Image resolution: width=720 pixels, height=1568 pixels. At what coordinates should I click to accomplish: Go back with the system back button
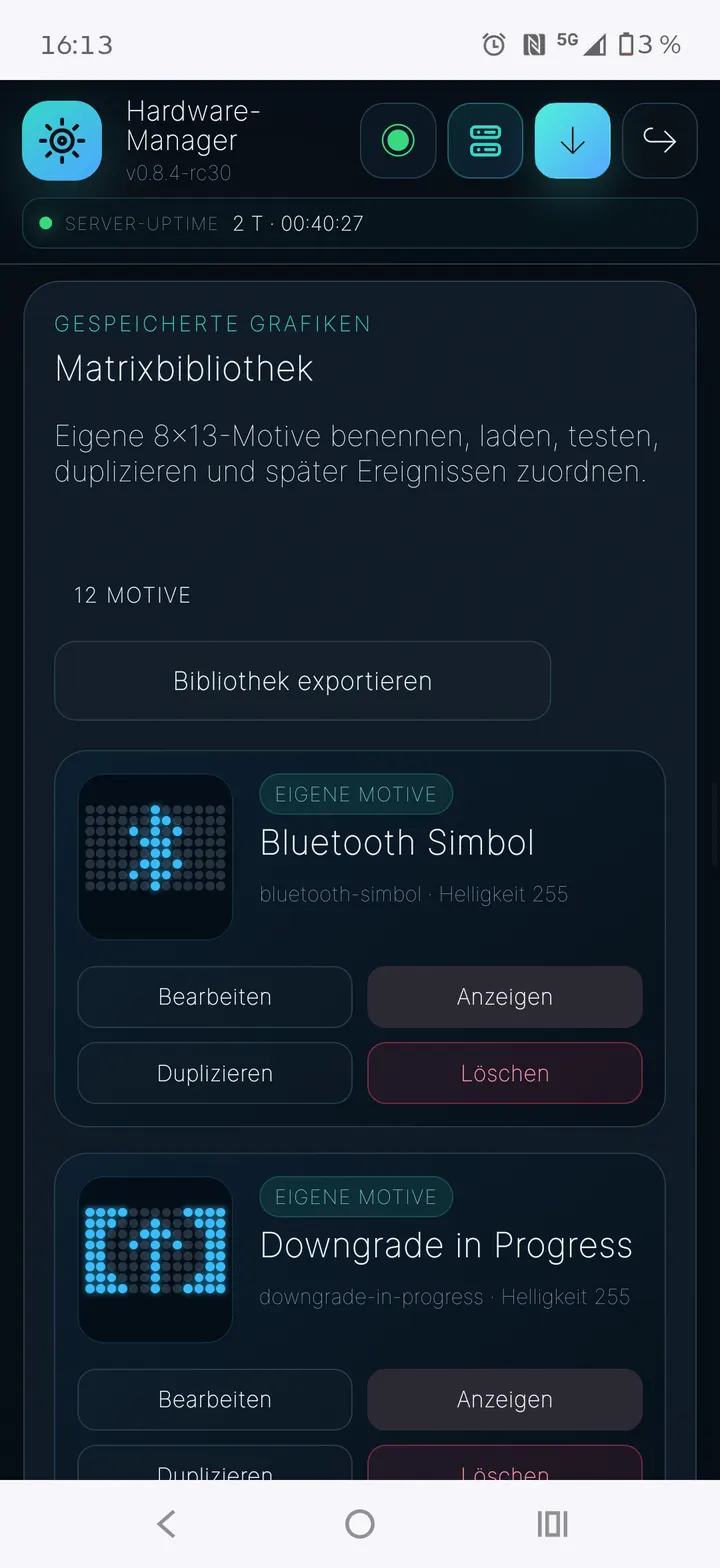[167, 1524]
